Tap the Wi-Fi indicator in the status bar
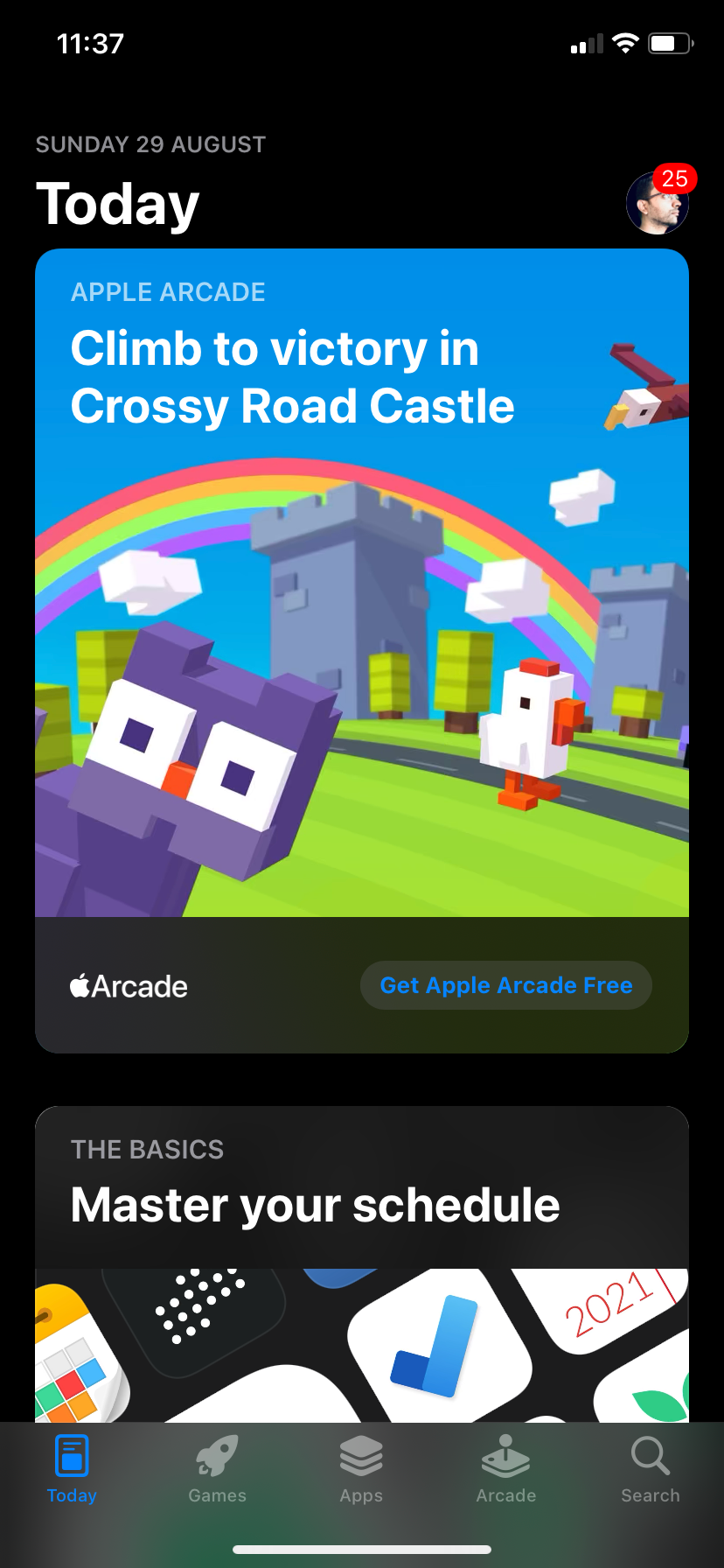The image size is (724, 1568). click(625, 42)
